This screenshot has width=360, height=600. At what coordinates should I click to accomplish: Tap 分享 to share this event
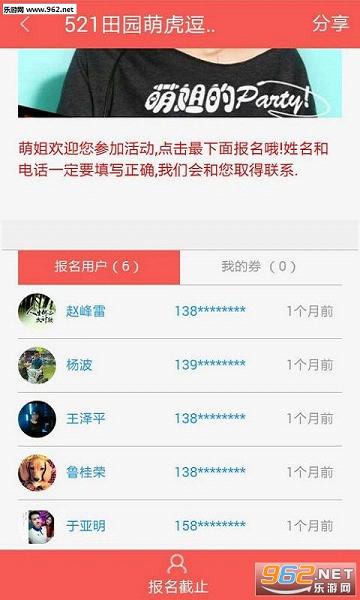331,24
